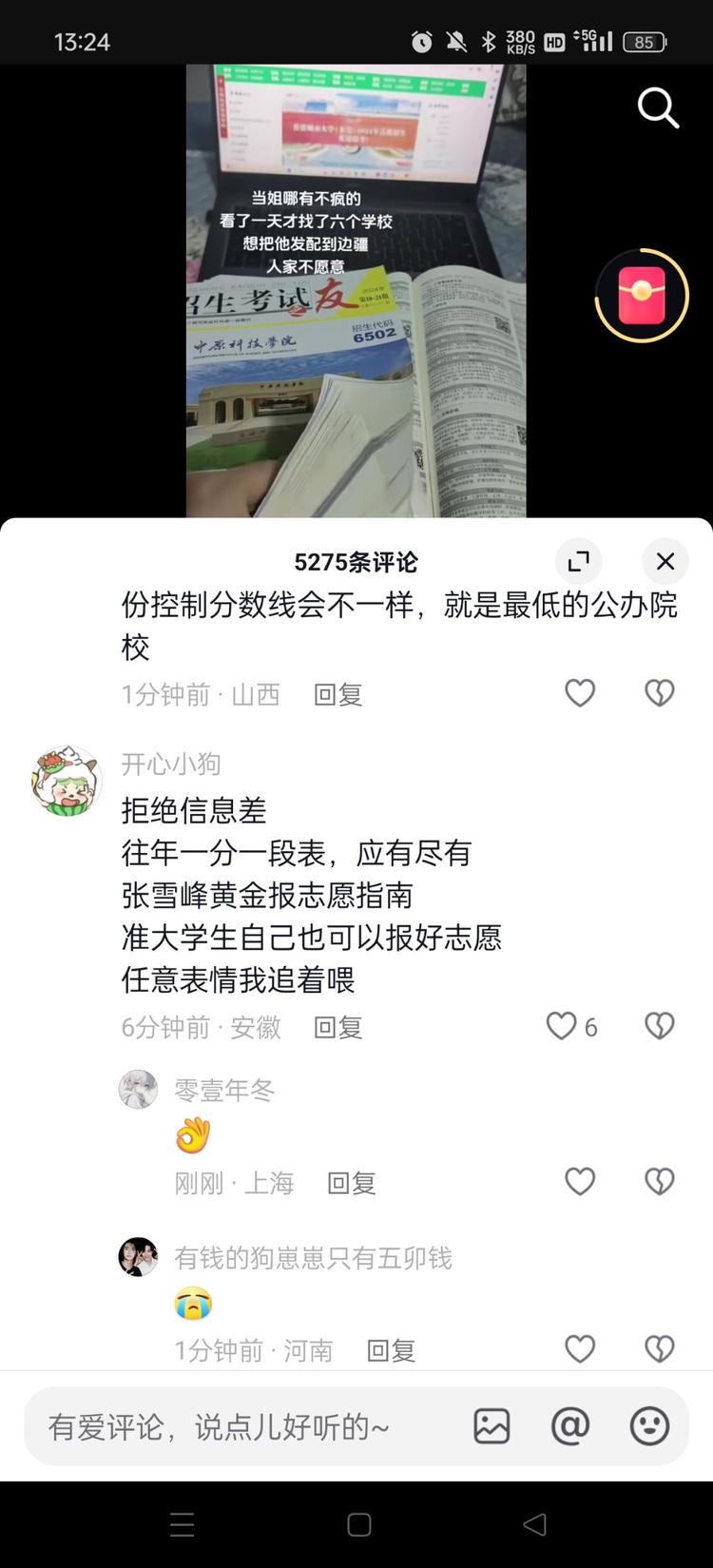Open the red envelope reward icon

[641, 296]
